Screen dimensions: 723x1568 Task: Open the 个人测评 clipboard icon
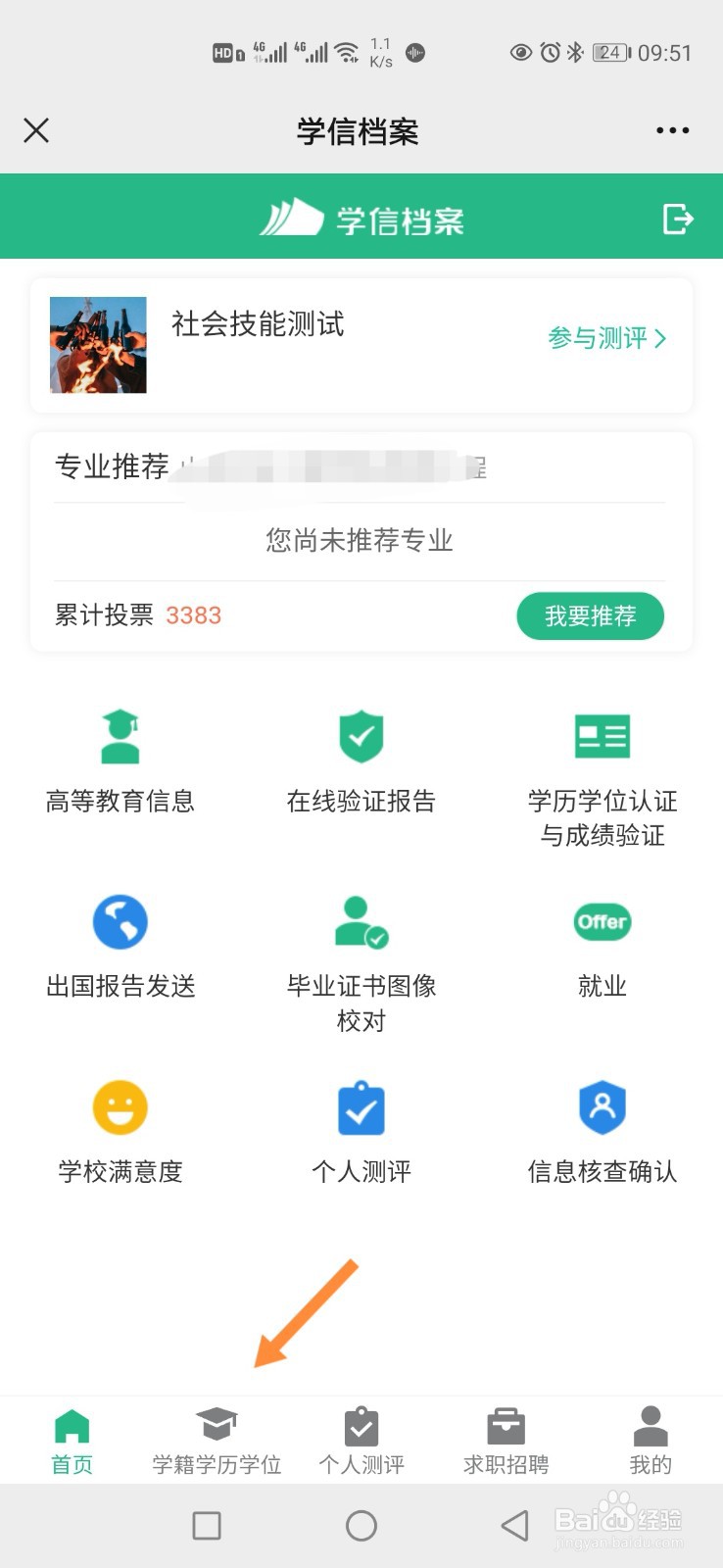pos(361,1107)
